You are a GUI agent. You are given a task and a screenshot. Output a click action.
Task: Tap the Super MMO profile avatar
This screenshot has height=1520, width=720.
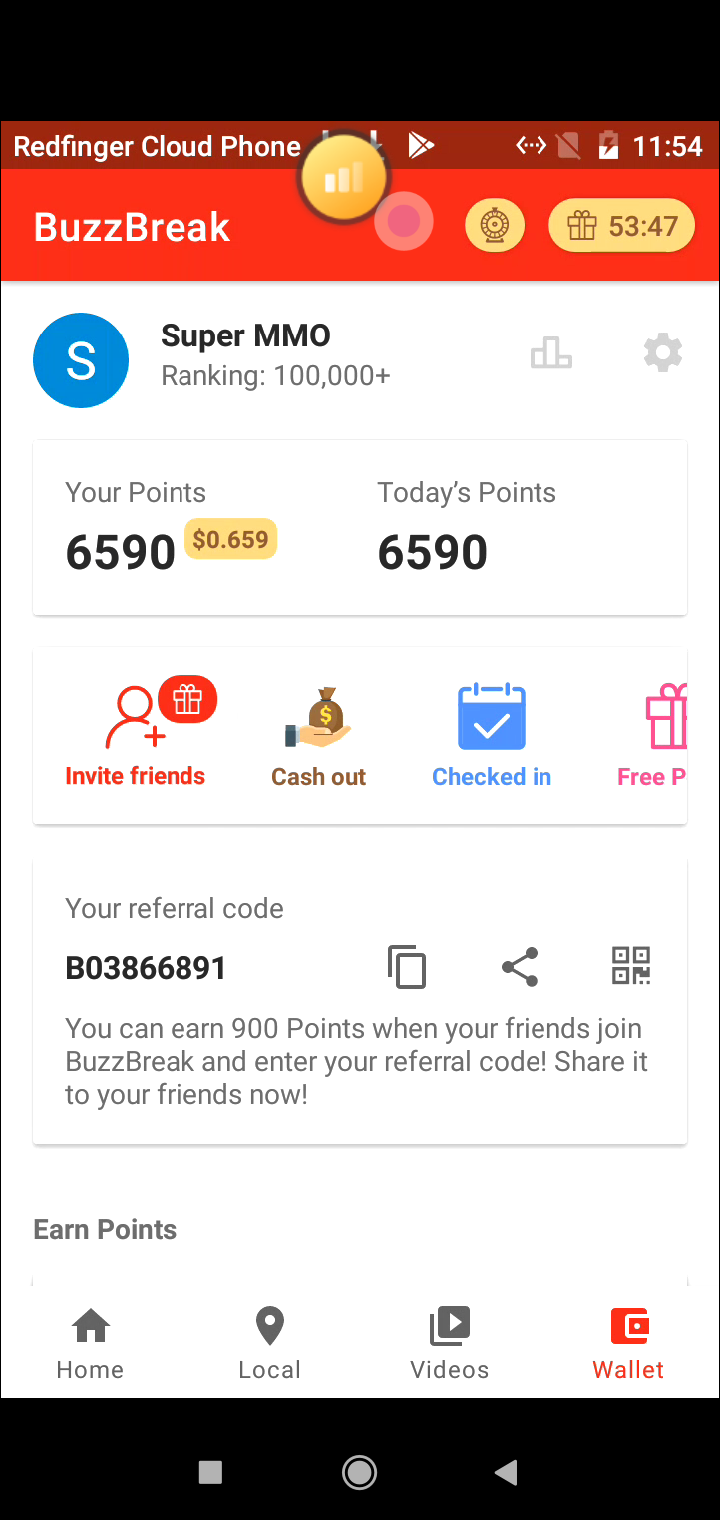click(x=81, y=360)
